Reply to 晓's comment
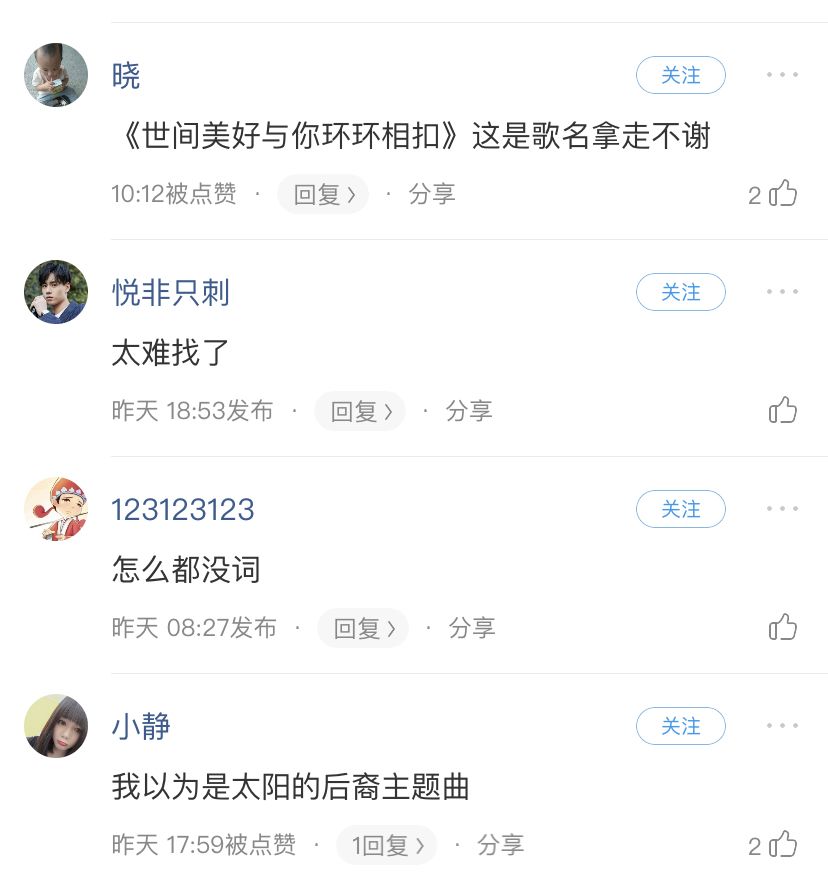 (323, 194)
